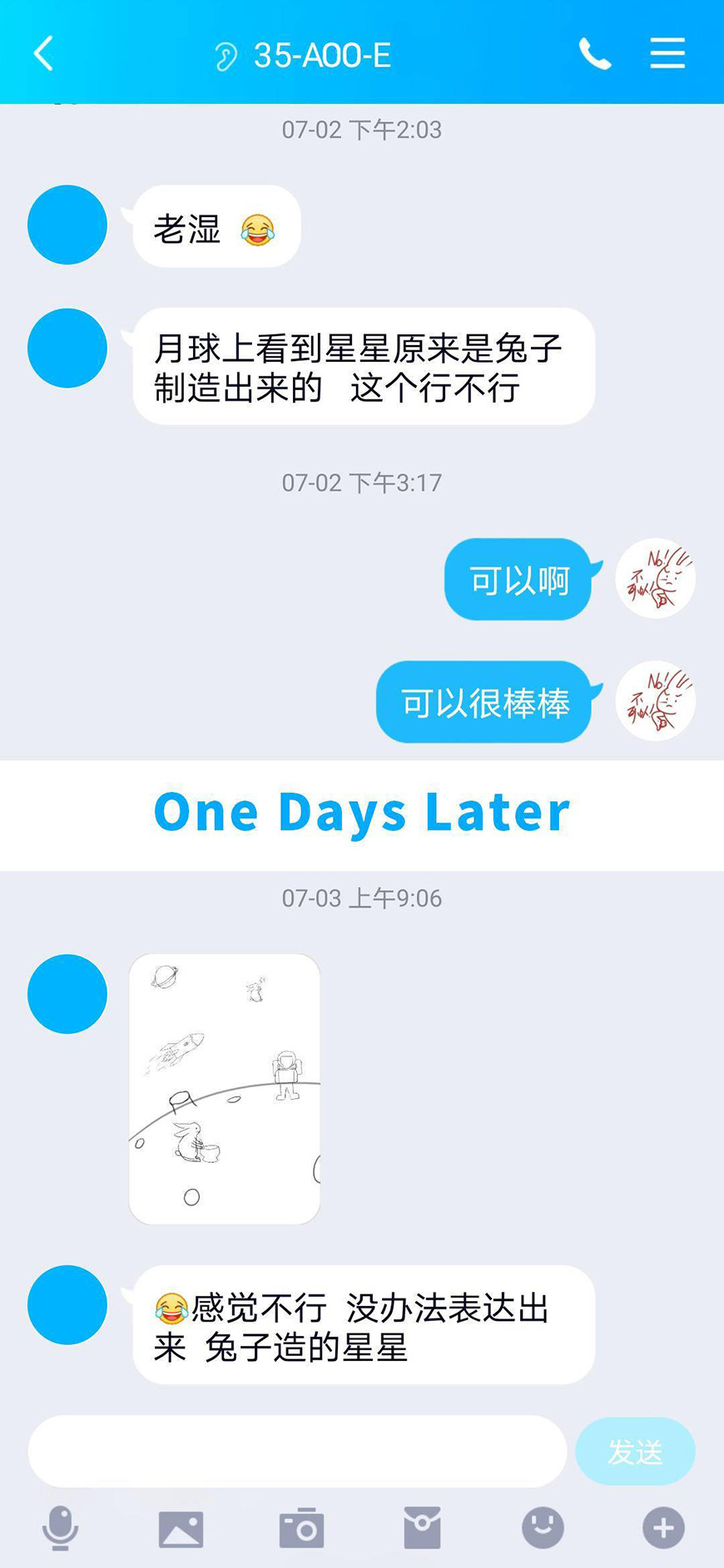Expand more options with plus icon
724x1568 pixels.
pos(663,1528)
